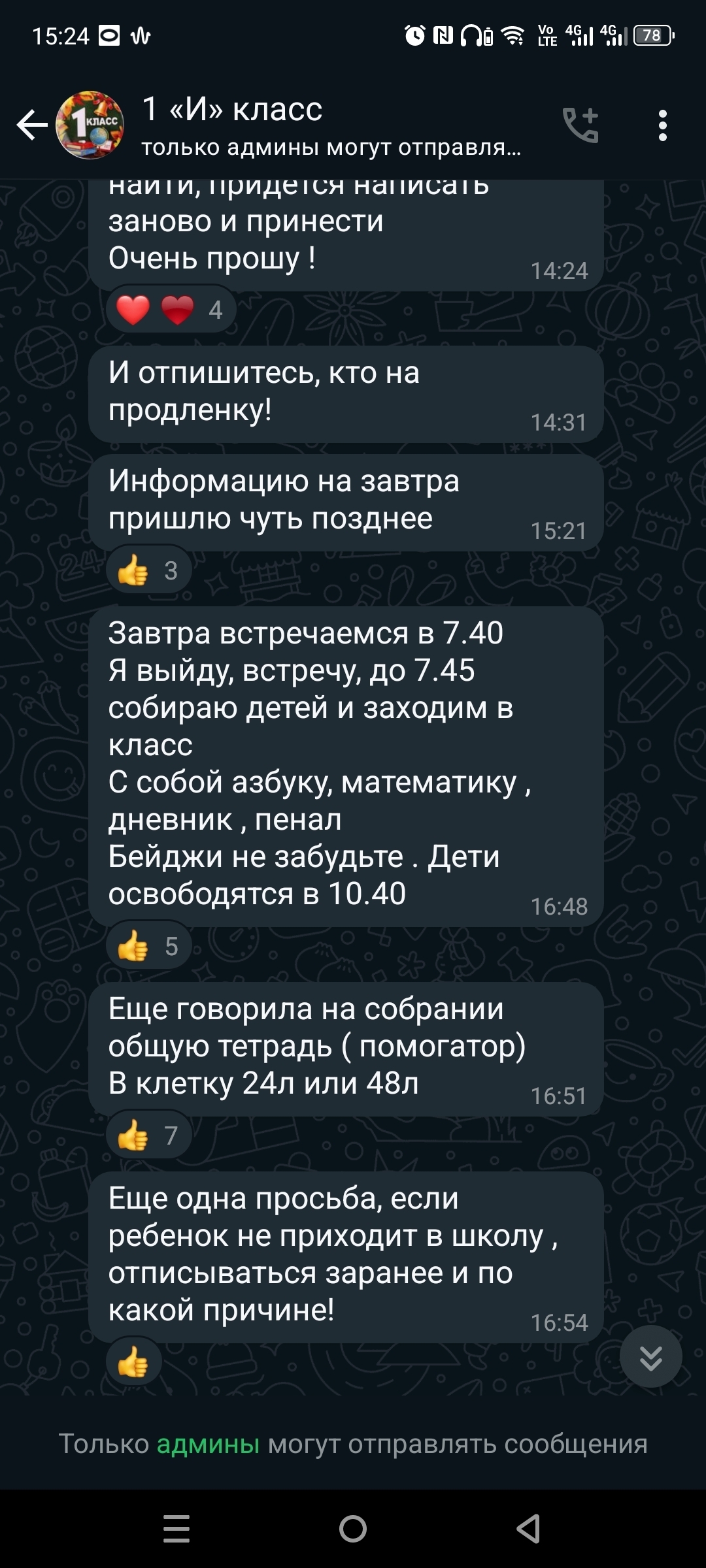The image size is (706, 1568).
Task: Open the three-dot overflow menu
Action: pyautogui.click(x=662, y=125)
